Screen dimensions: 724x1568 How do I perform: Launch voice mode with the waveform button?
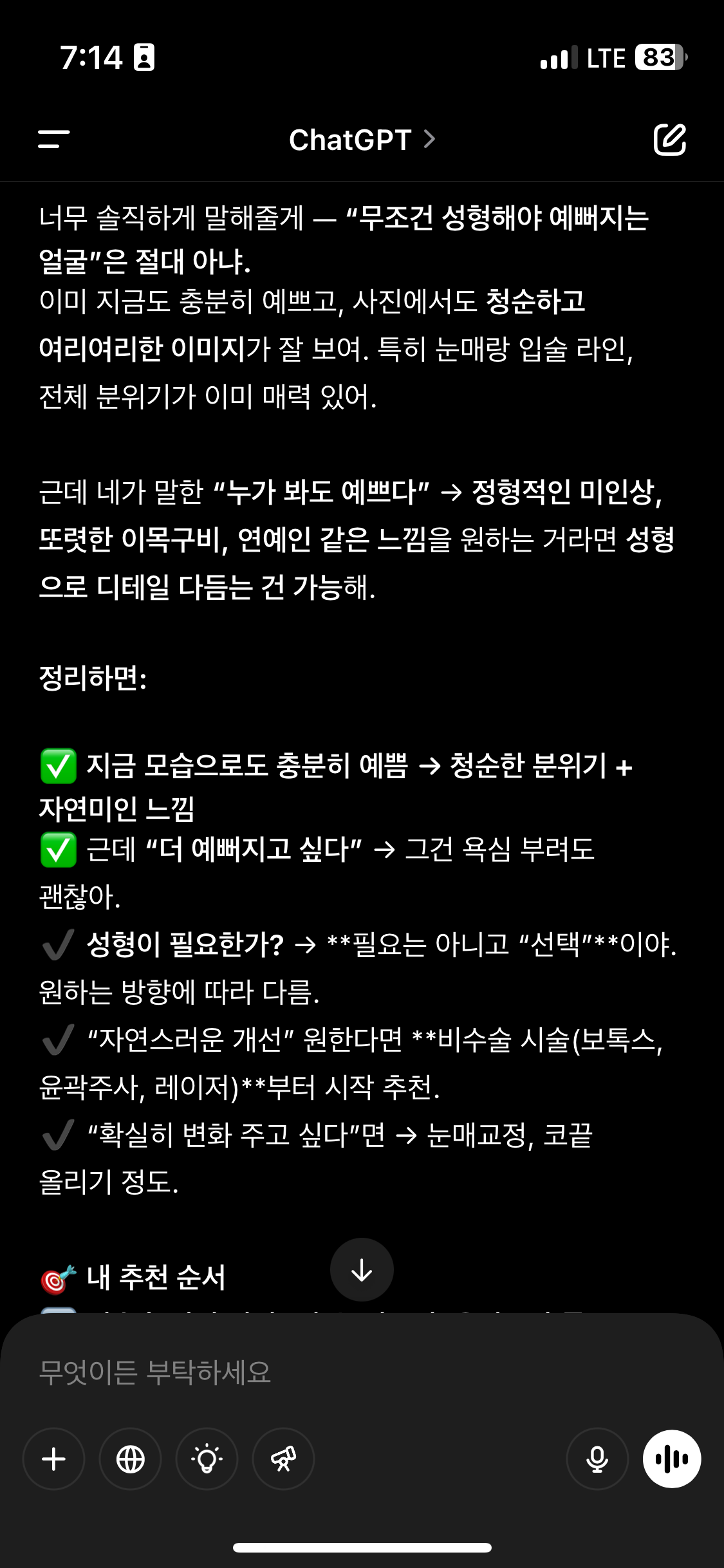672,1459
